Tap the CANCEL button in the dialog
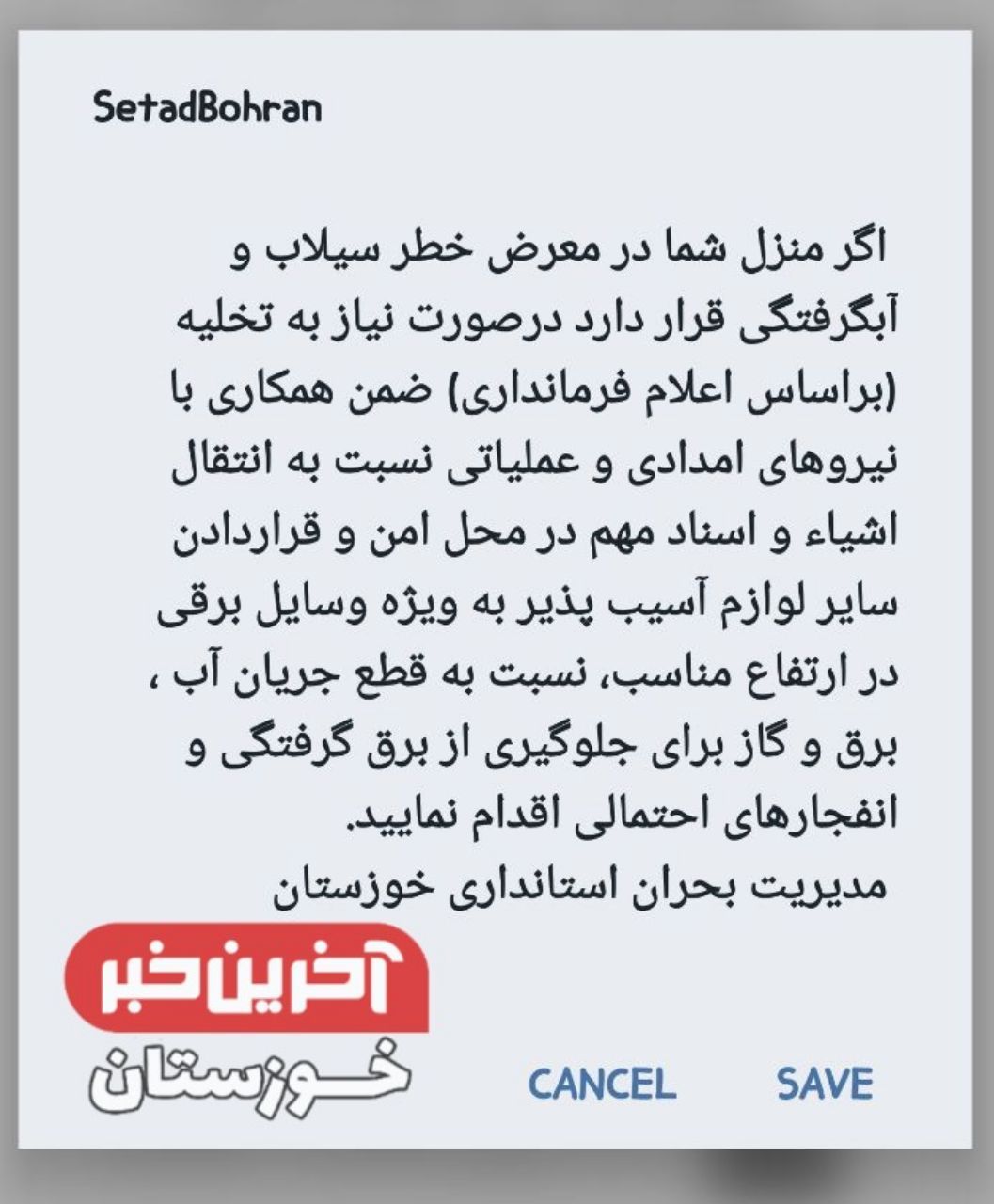The image size is (994, 1204). tap(602, 1084)
